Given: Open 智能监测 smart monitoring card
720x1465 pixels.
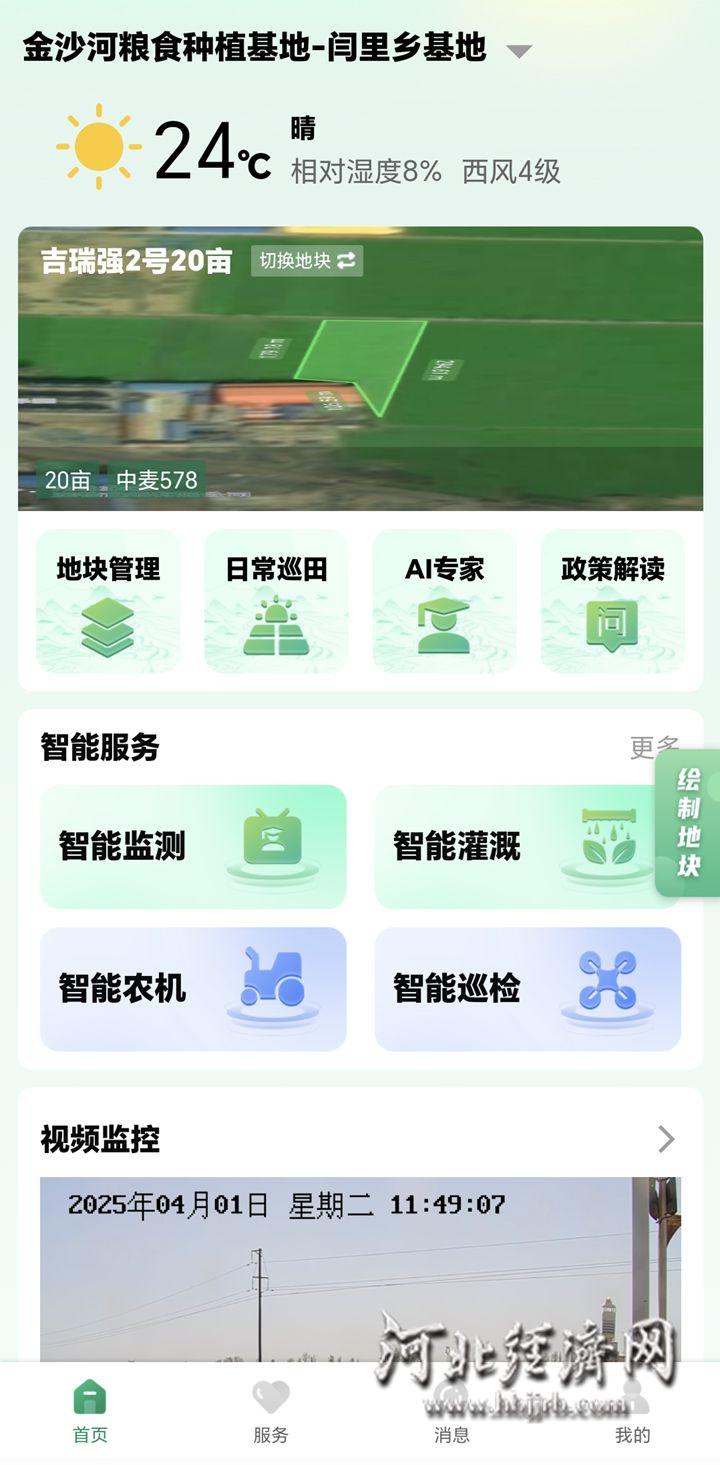Looking at the screenshot, I should point(193,846).
